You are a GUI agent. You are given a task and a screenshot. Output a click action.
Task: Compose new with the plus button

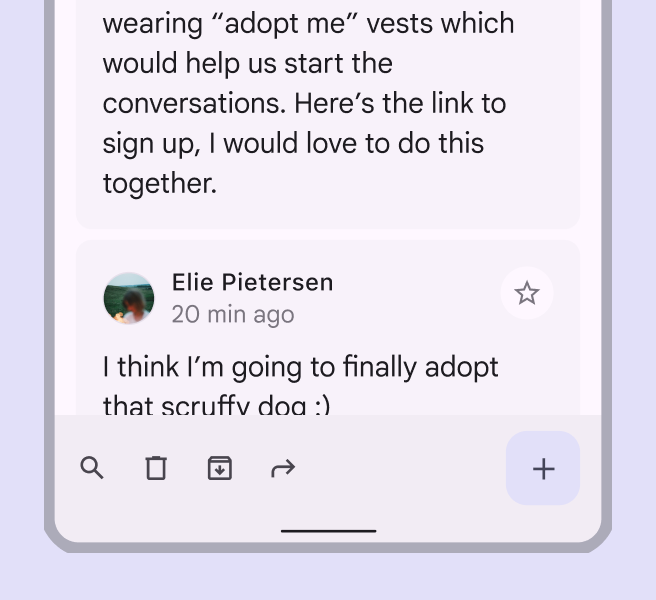pos(543,468)
